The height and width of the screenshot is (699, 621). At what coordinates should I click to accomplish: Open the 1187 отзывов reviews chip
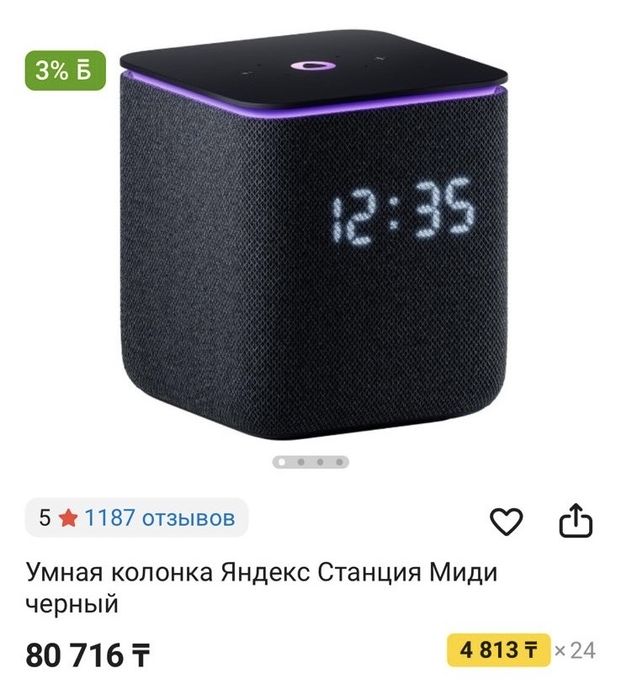tap(137, 518)
